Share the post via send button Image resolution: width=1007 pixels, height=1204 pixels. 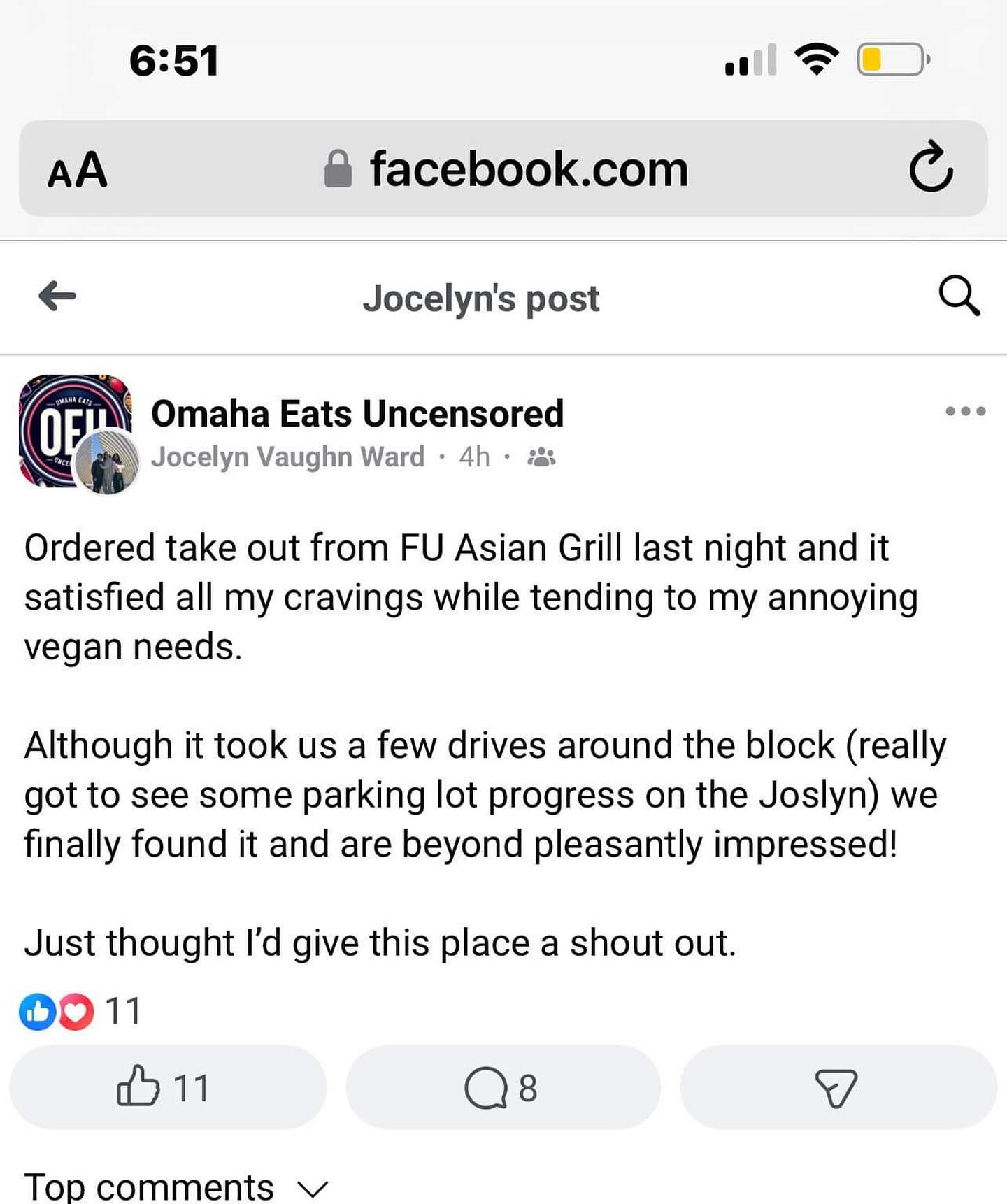tap(836, 1087)
